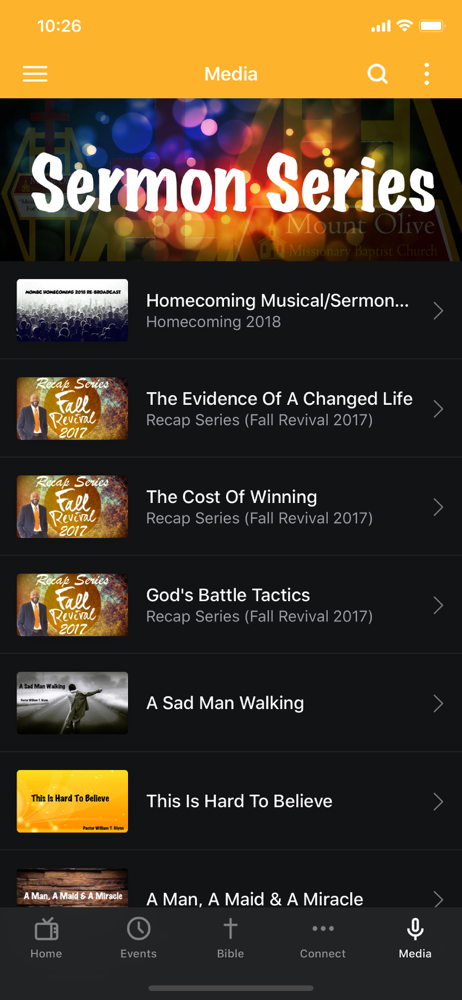Open the three-dot overflow menu
Viewport: 462px width, 1000px height.
point(426,74)
